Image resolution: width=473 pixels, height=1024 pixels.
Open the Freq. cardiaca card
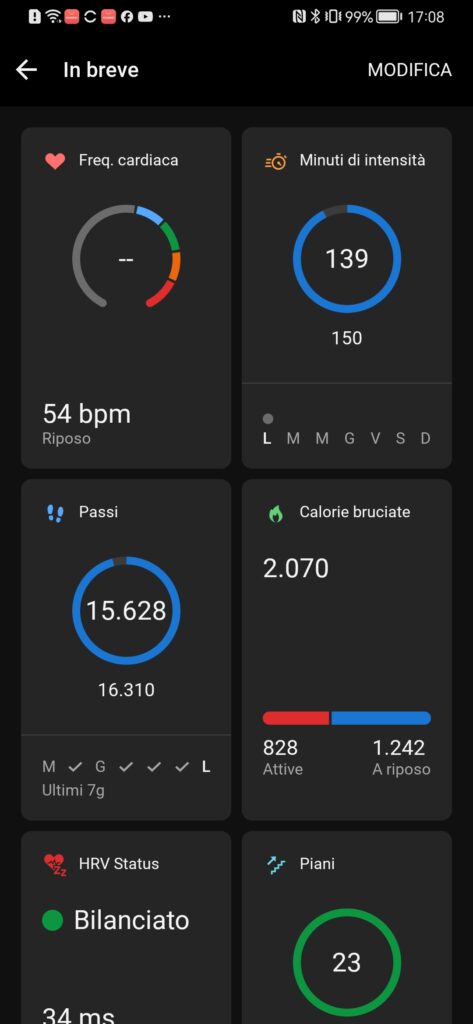pos(126,298)
